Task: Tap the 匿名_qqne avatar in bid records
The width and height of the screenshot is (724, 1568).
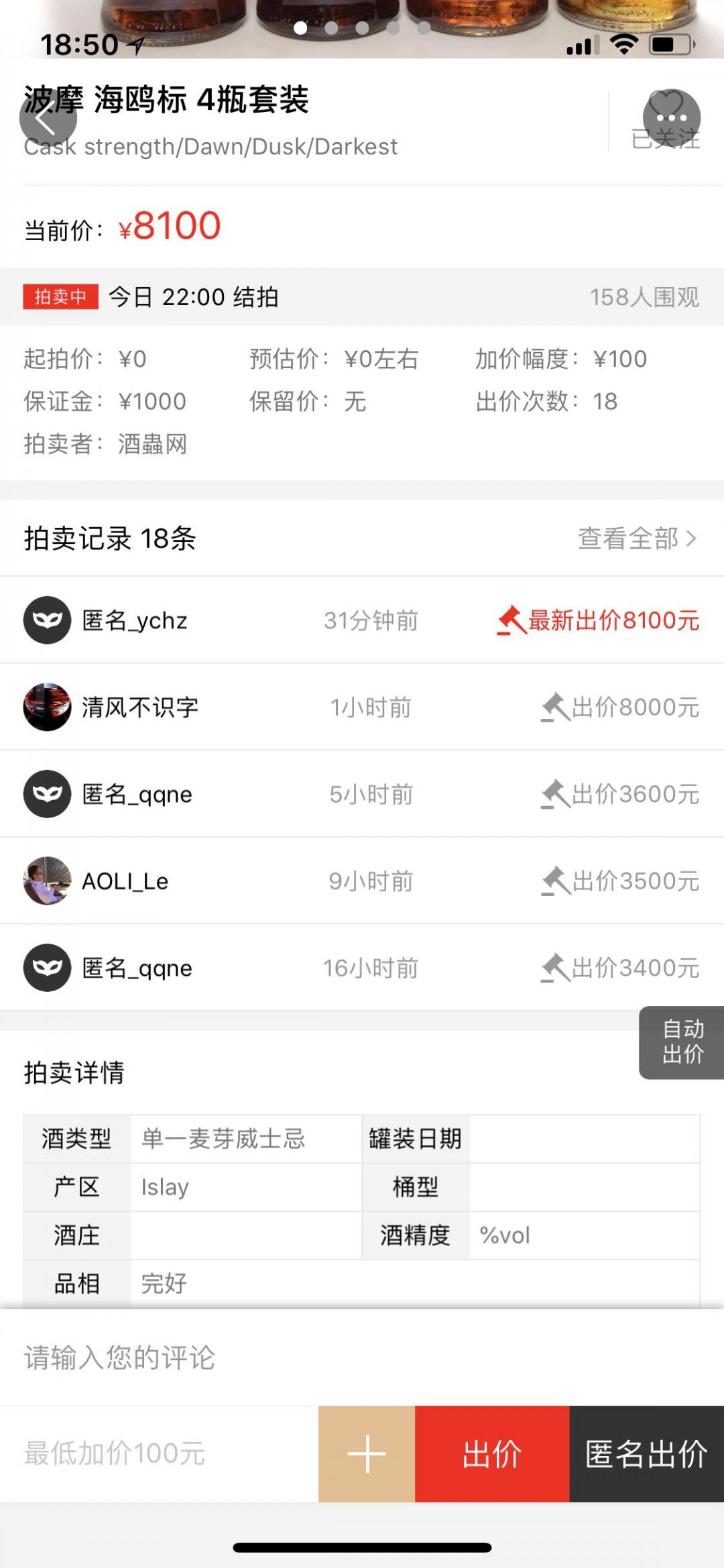Action: click(x=46, y=794)
